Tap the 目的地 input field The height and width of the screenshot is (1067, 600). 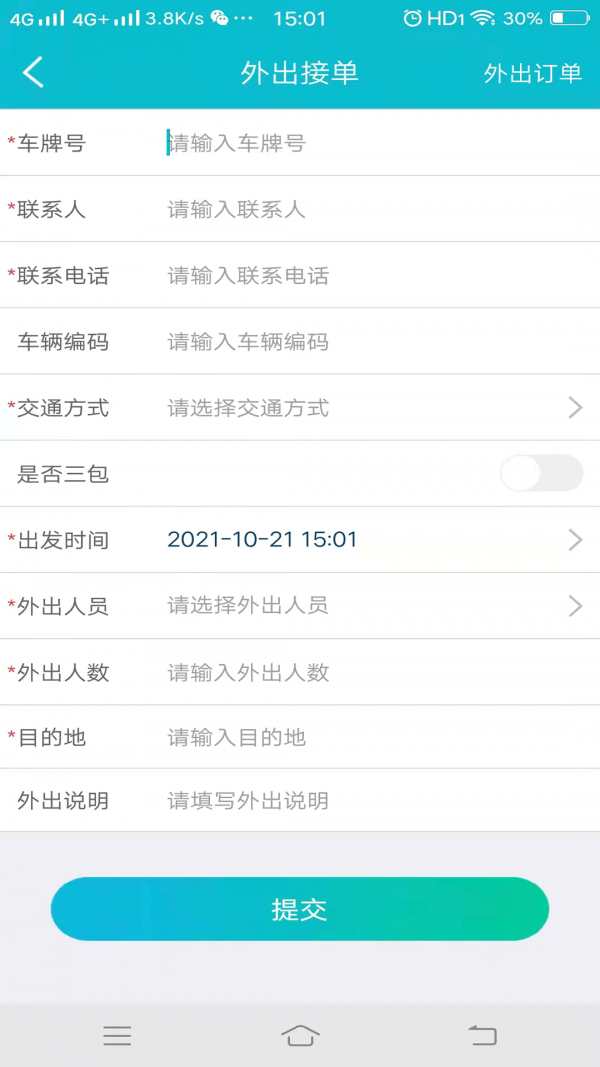click(360, 738)
